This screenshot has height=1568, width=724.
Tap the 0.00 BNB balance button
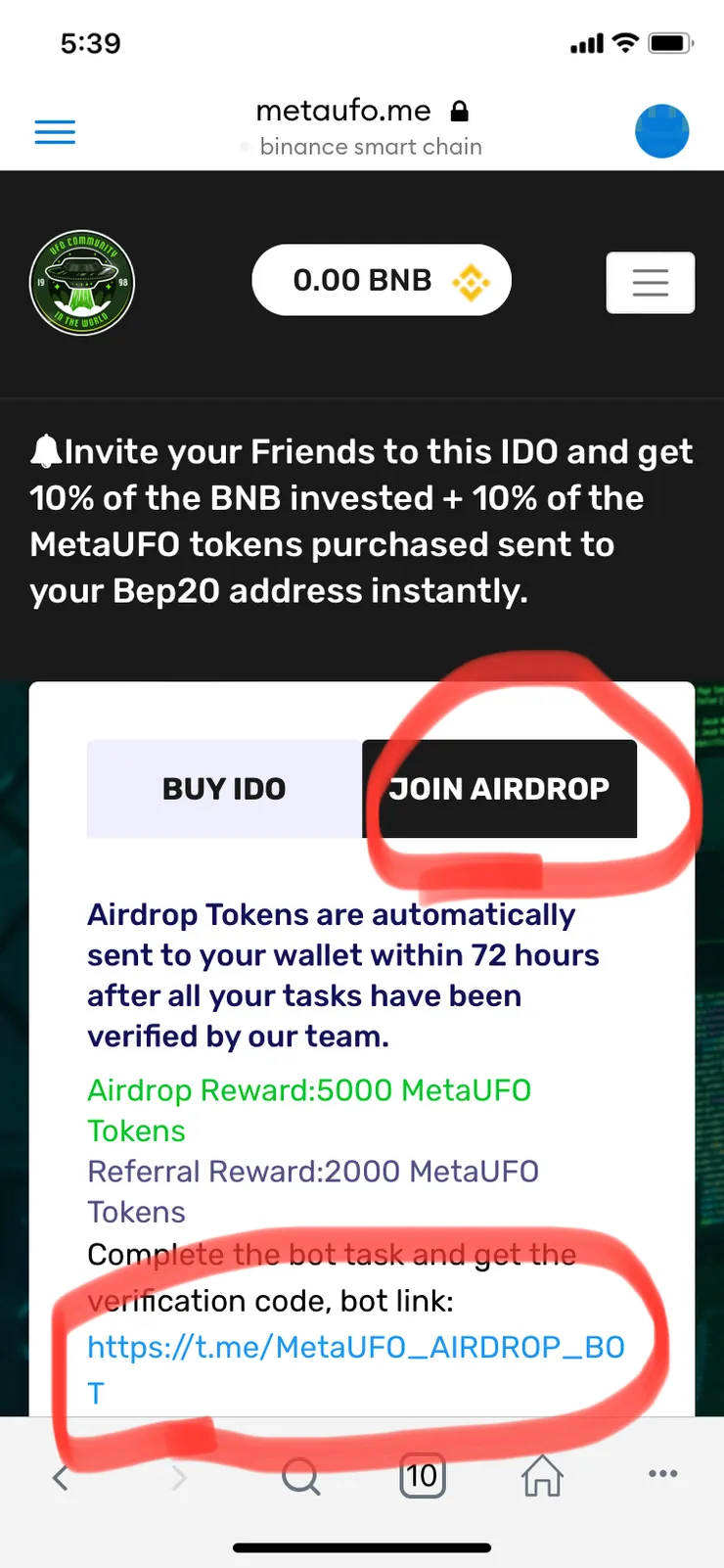pos(382,280)
